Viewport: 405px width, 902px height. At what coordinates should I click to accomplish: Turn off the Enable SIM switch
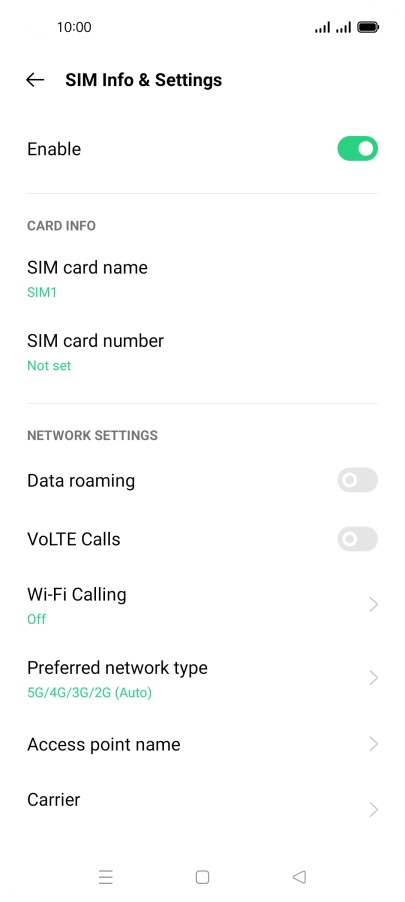pyautogui.click(x=357, y=149)
